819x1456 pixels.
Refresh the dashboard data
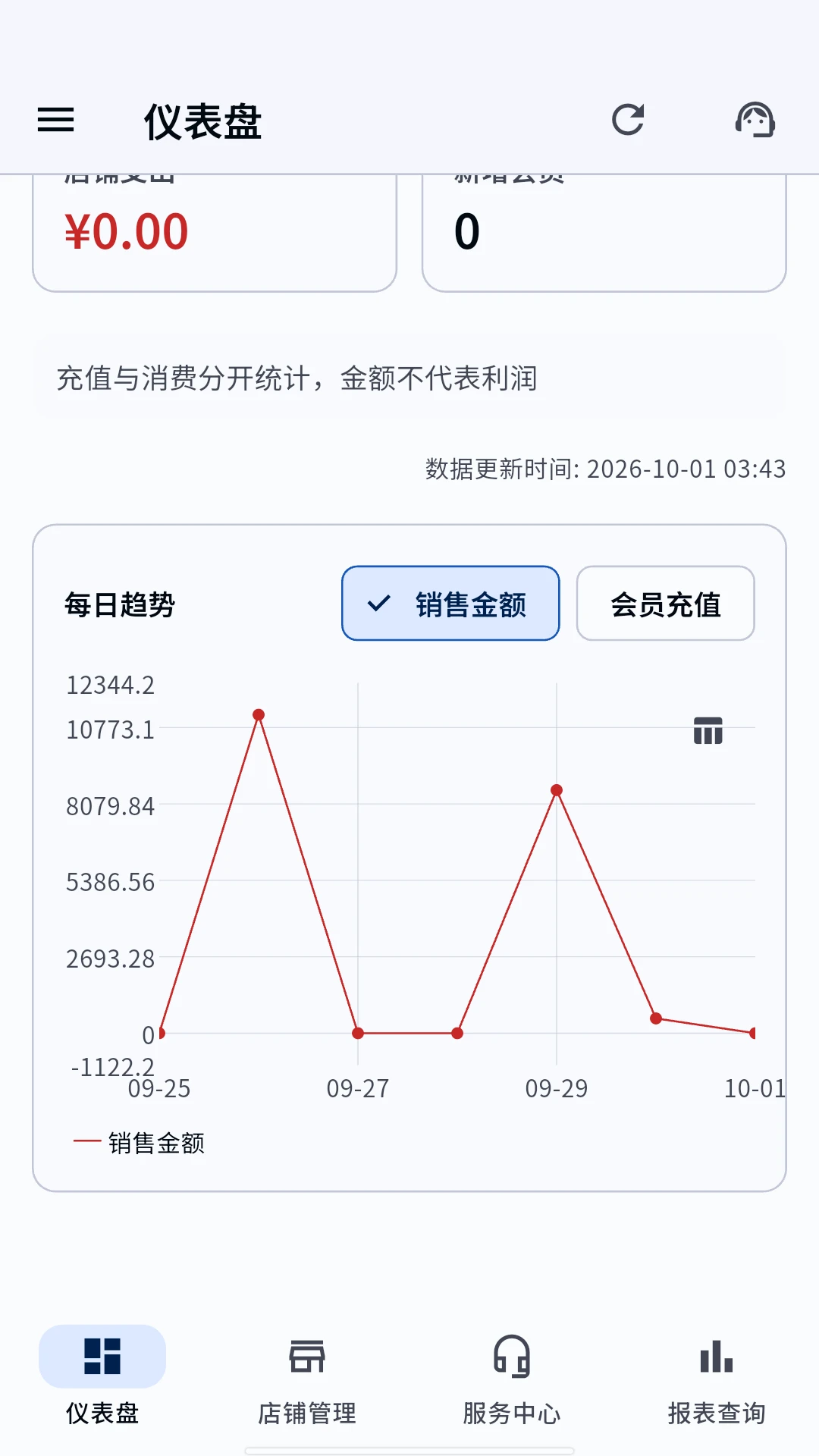point(628,120)
